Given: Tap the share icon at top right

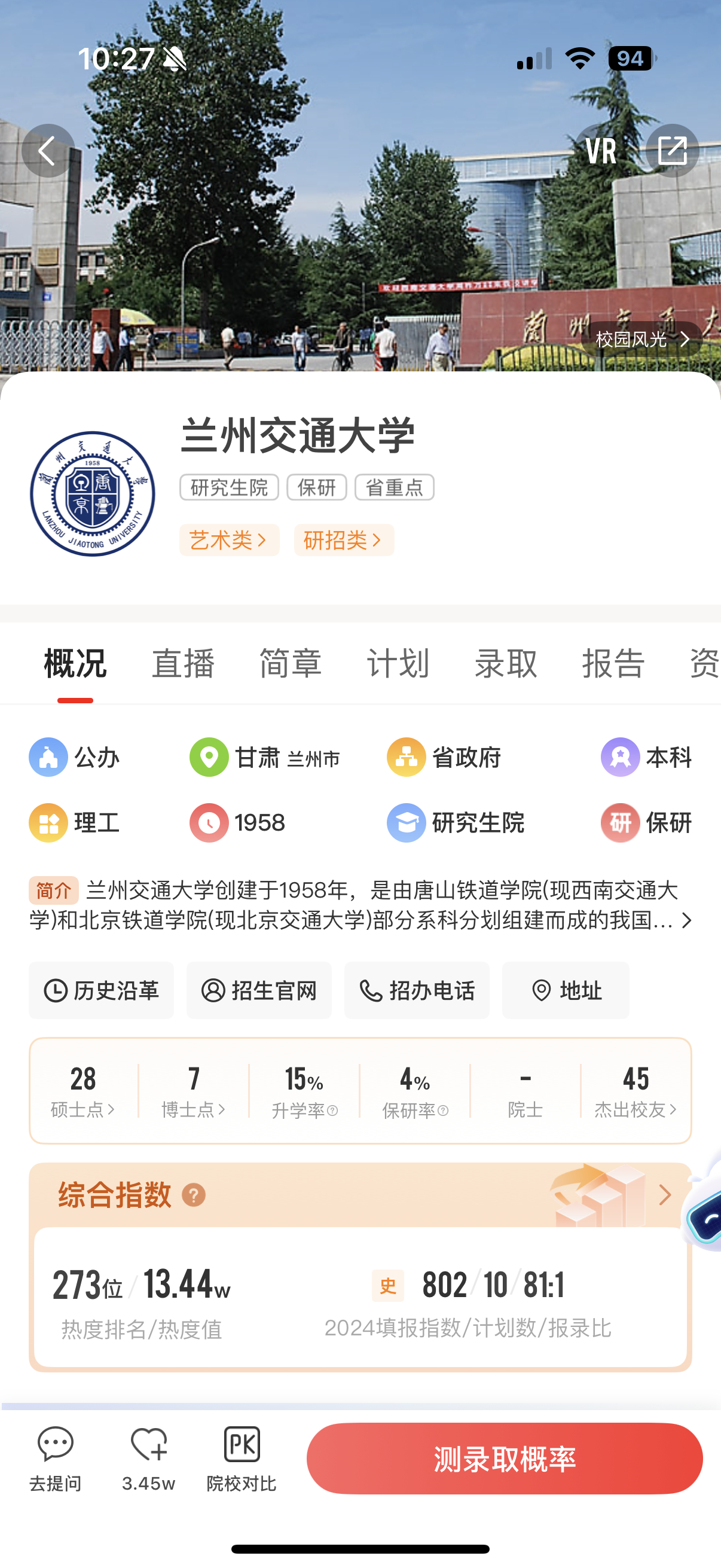Looking at the screenshot, I should [x=672, y=151].
